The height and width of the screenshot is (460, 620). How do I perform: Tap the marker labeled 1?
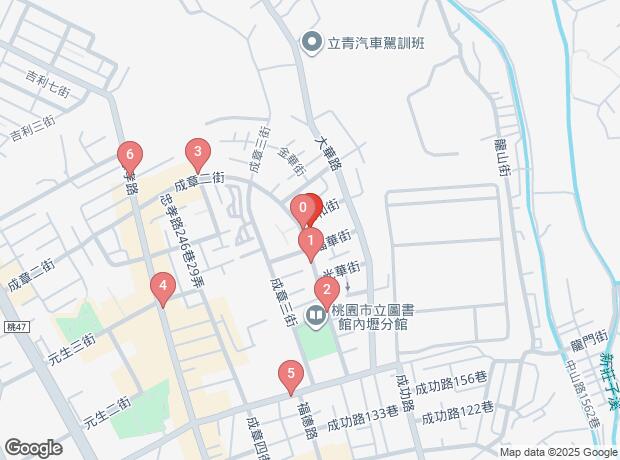tap(311, 244)
